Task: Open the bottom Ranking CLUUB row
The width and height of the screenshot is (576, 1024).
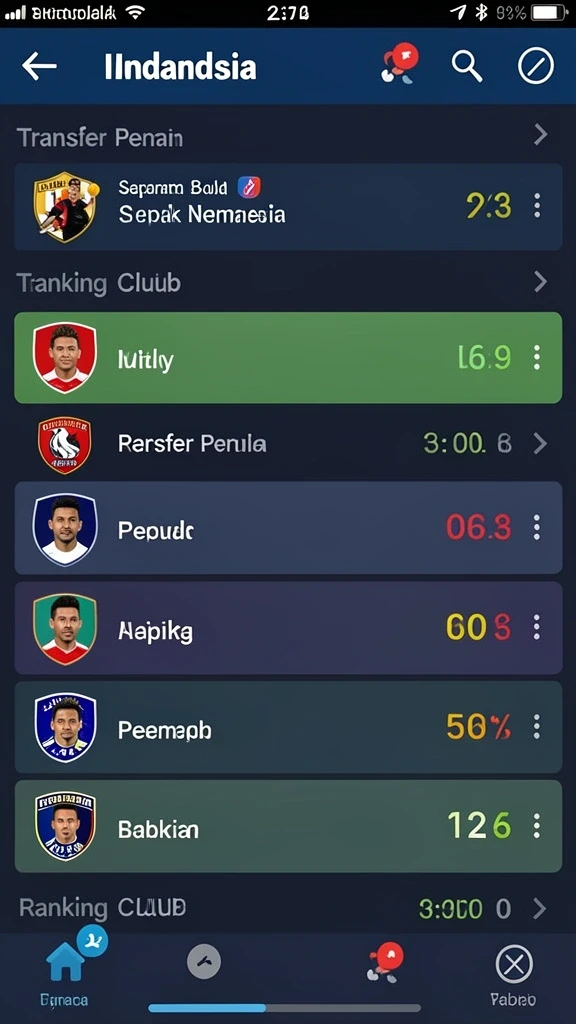Action: point(288,908)
